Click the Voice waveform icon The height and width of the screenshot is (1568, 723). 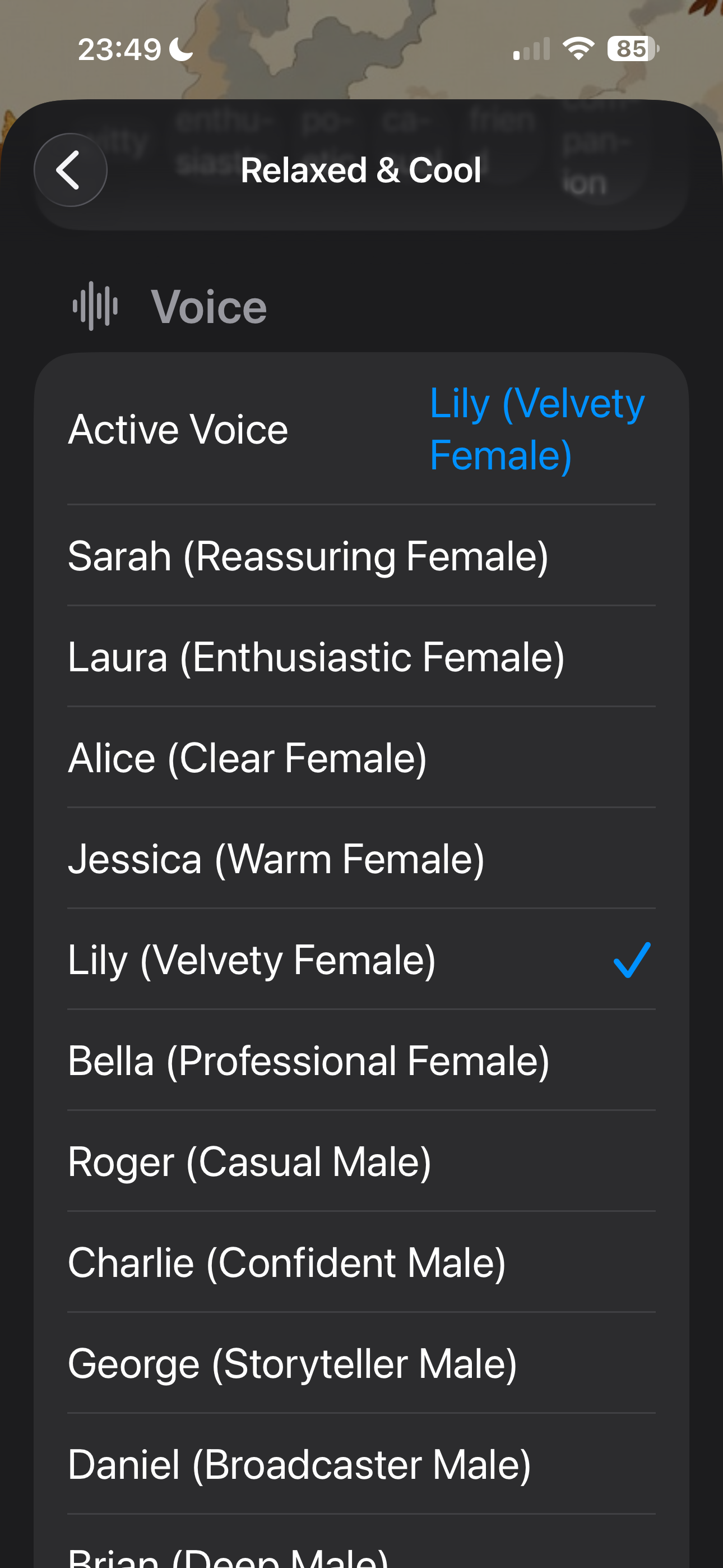(x=95, y=306)
